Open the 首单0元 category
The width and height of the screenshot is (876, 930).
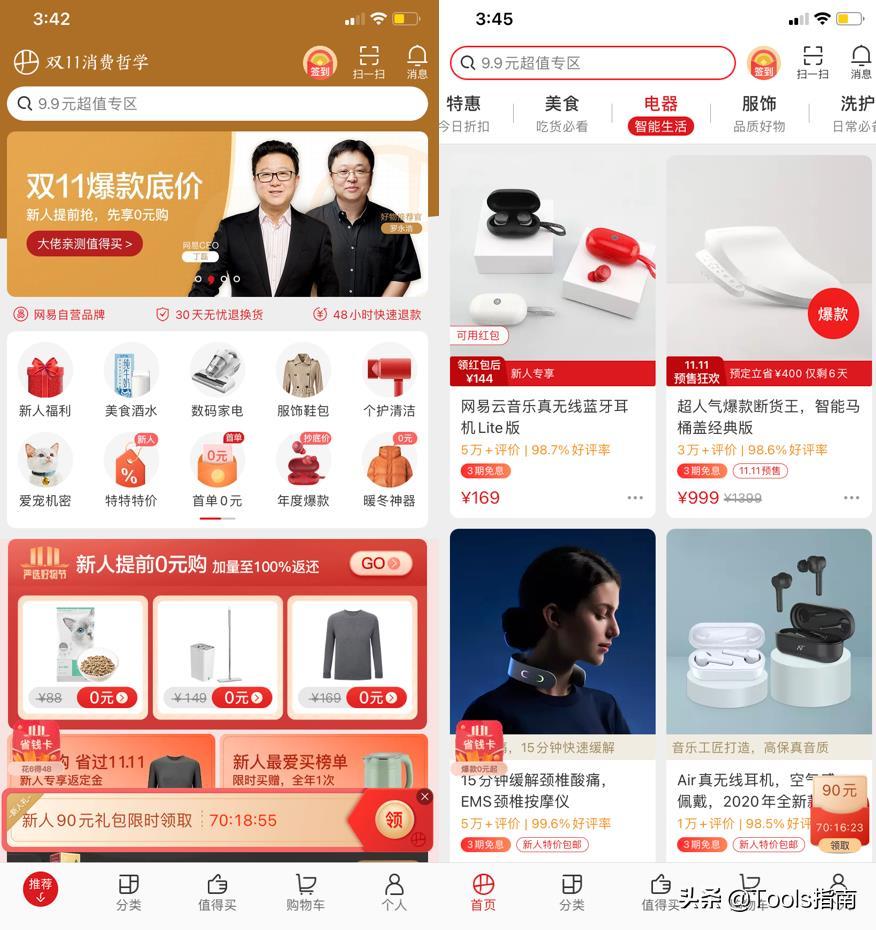click(217, 471)
